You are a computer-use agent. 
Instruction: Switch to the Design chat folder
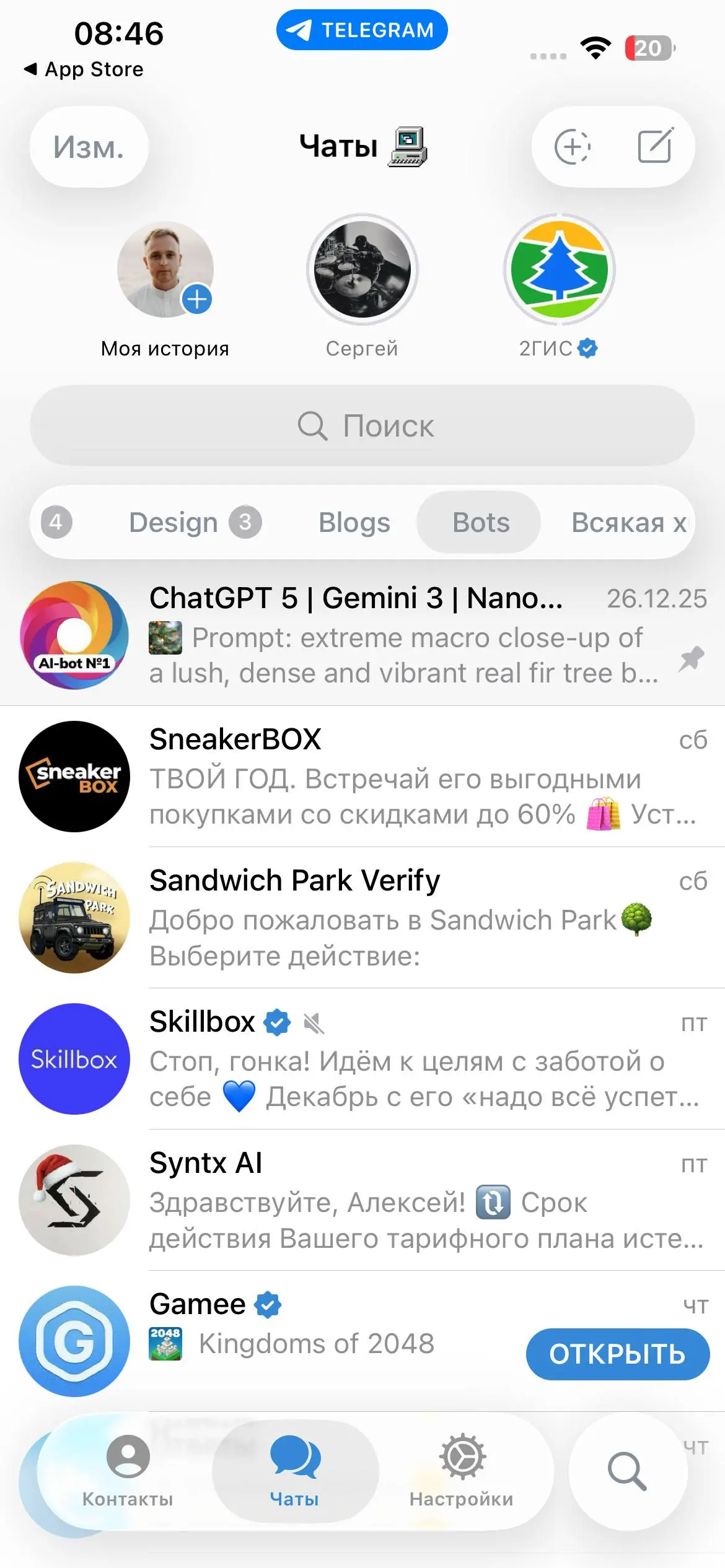[x=174, y=522]
